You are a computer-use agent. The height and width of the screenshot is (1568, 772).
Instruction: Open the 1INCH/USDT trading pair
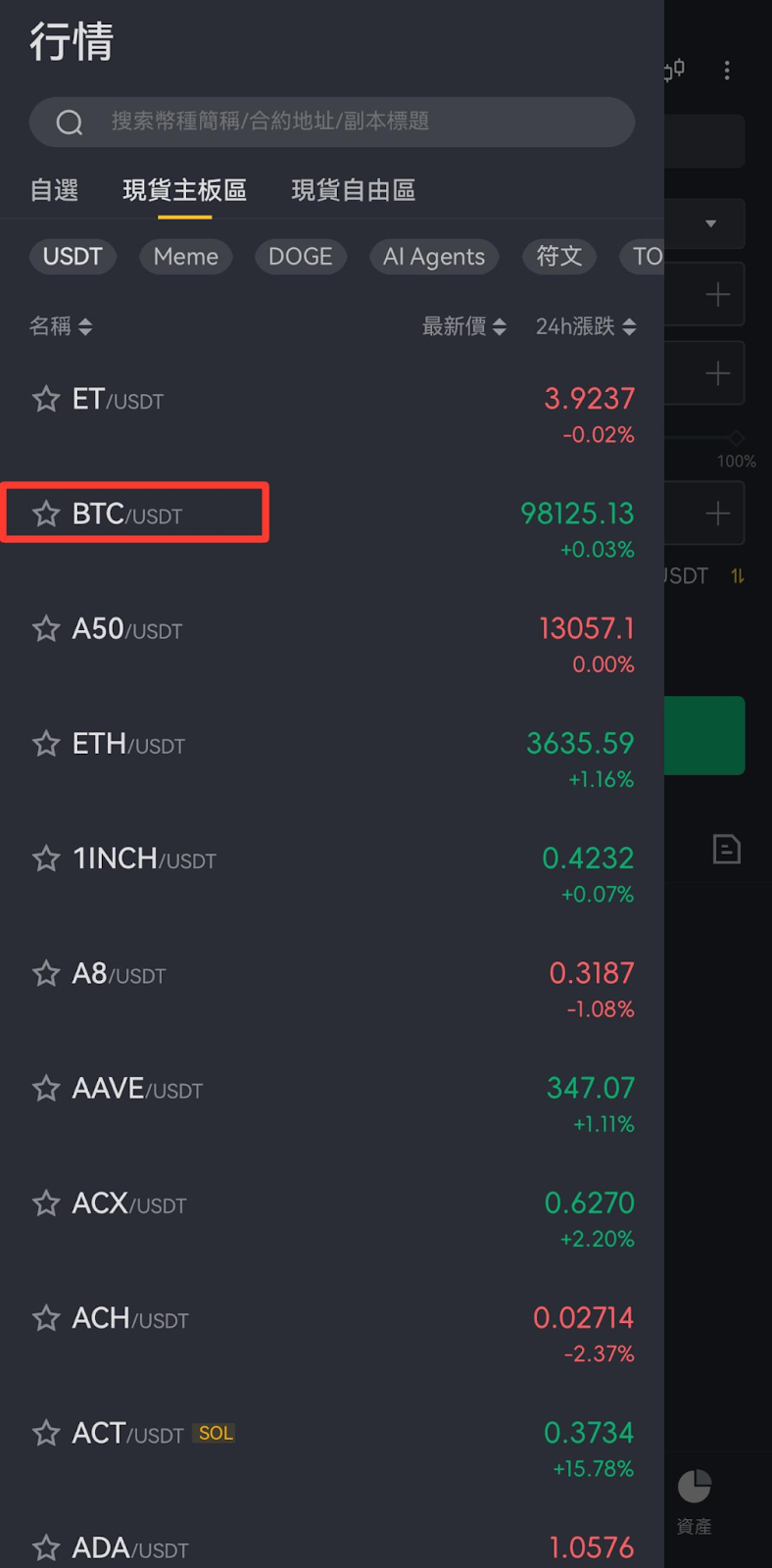(332, 872)
